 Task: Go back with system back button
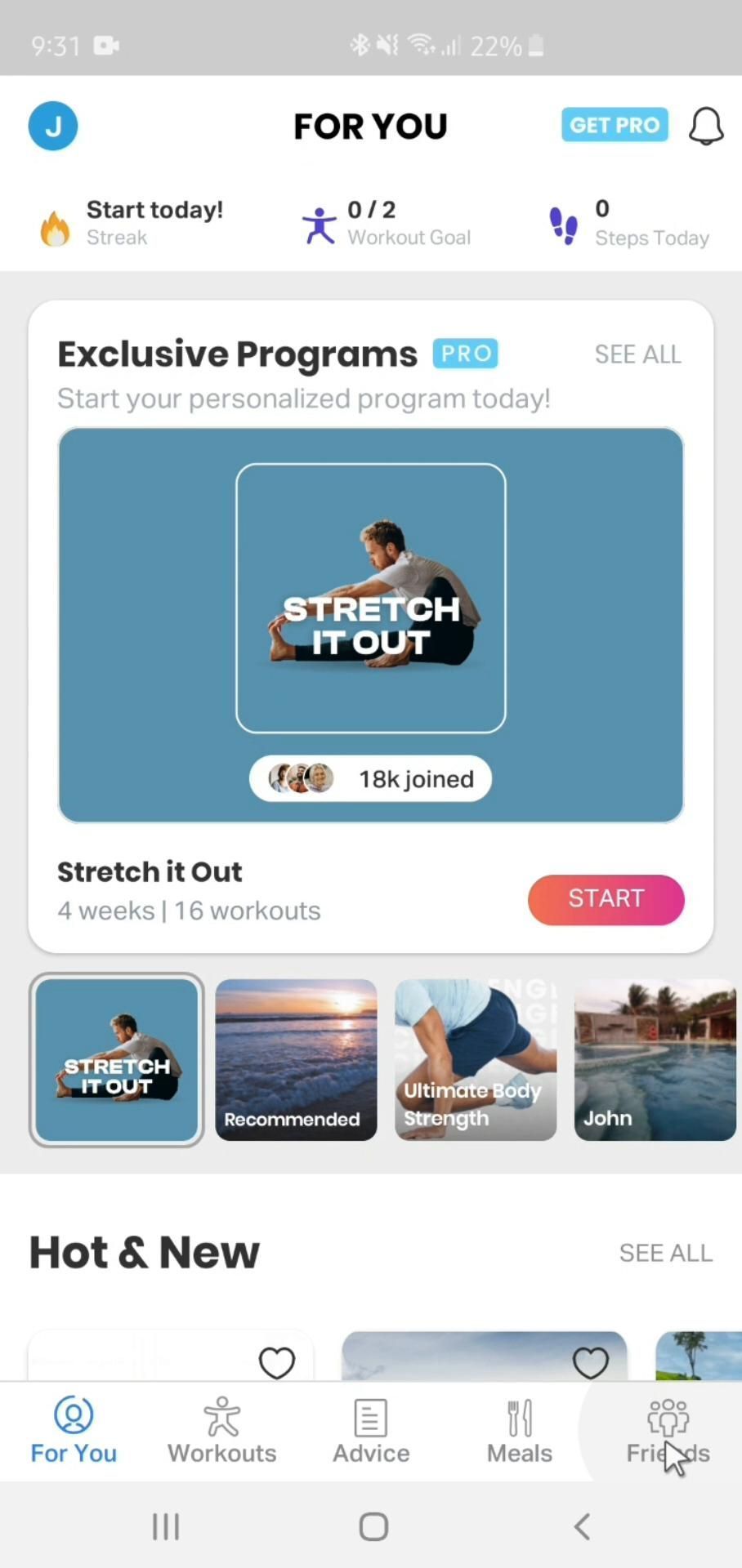click(582, 1526)
